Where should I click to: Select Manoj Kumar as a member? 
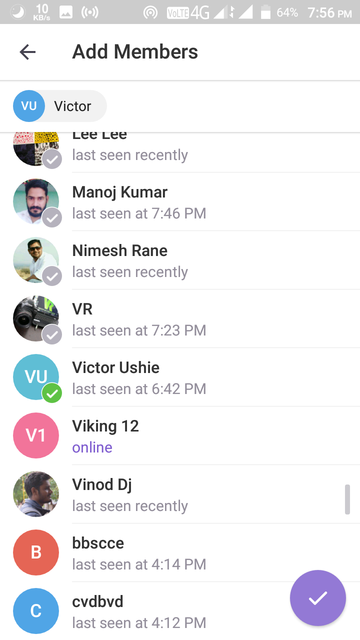(180, 202)
